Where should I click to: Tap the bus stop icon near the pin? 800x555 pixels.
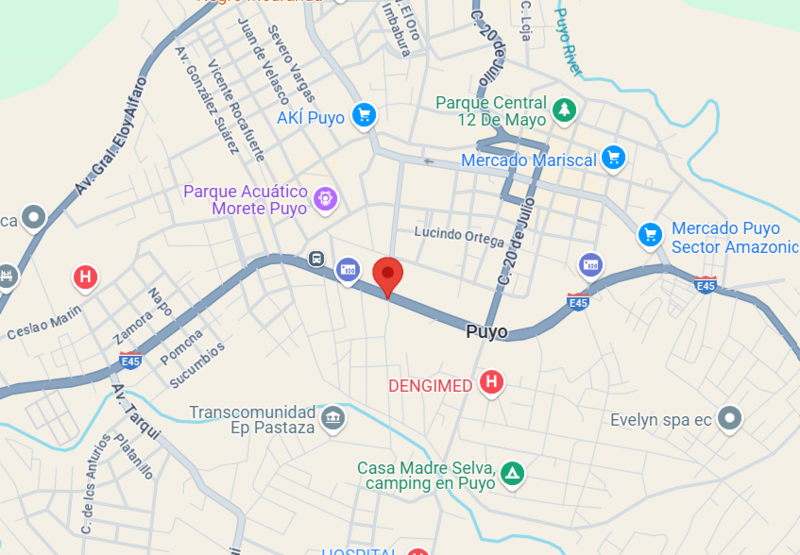316,258
